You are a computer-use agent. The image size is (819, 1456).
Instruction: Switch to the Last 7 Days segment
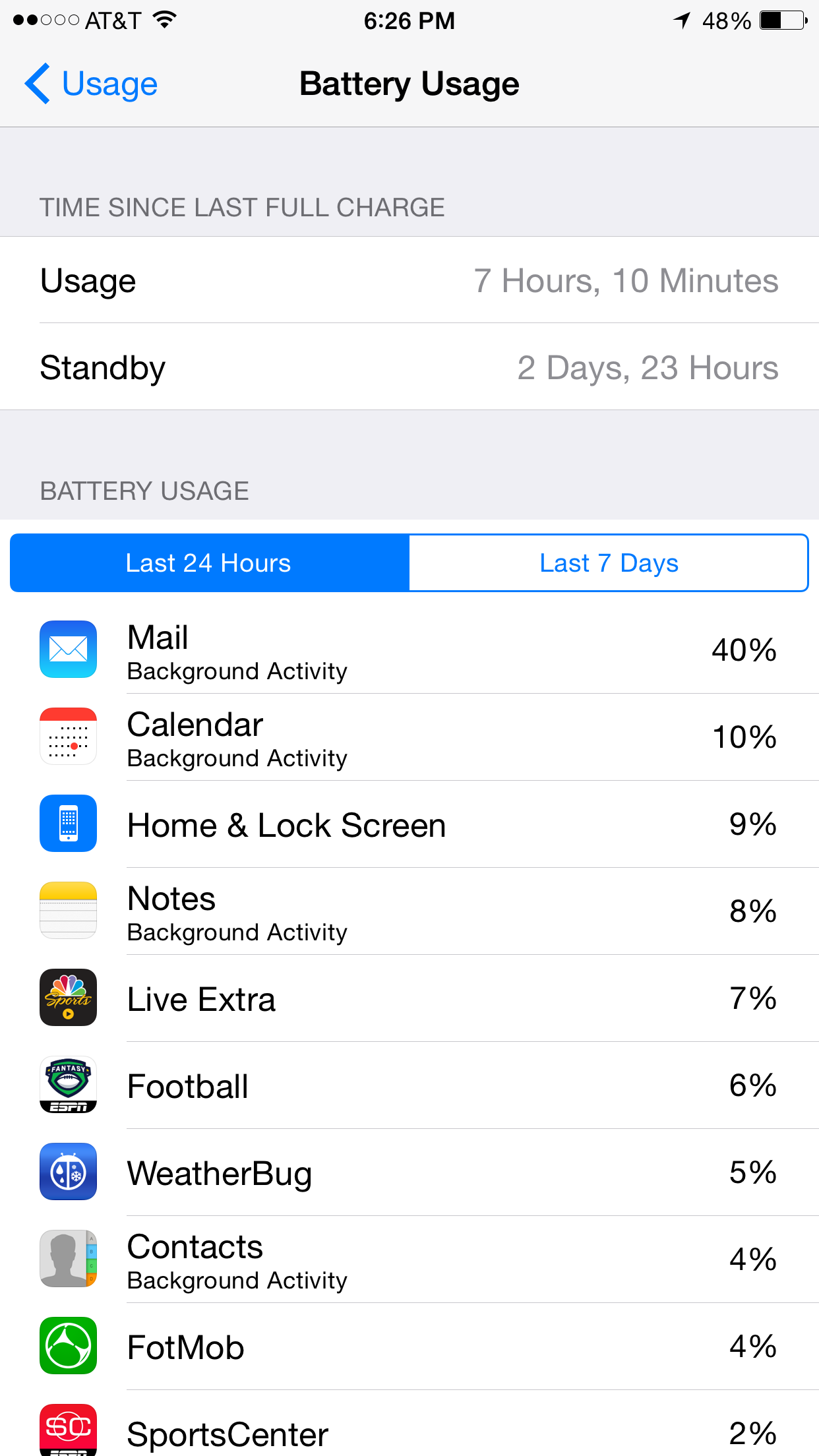click(x=609, y=563)
